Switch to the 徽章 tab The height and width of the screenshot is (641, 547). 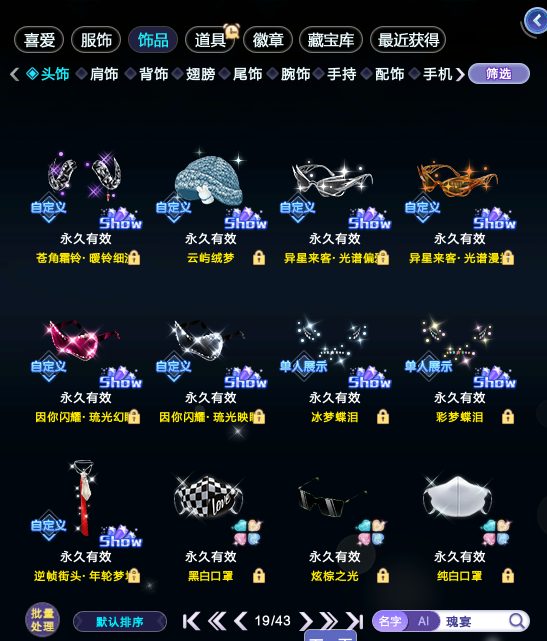click(x=268, y=40)
